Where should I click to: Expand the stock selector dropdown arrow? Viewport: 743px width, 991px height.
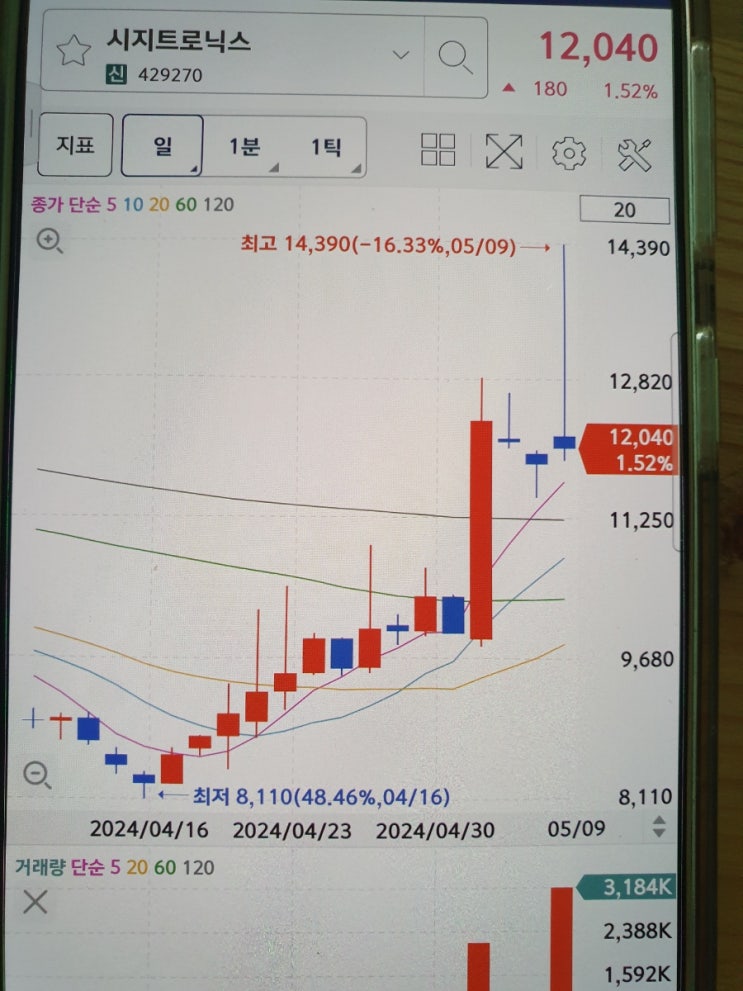[x=401, y=55]
